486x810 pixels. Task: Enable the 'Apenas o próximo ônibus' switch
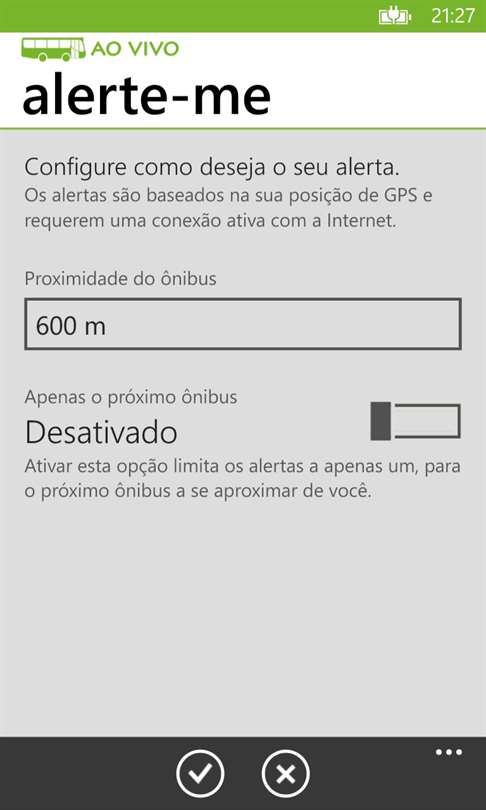point(415,421)
